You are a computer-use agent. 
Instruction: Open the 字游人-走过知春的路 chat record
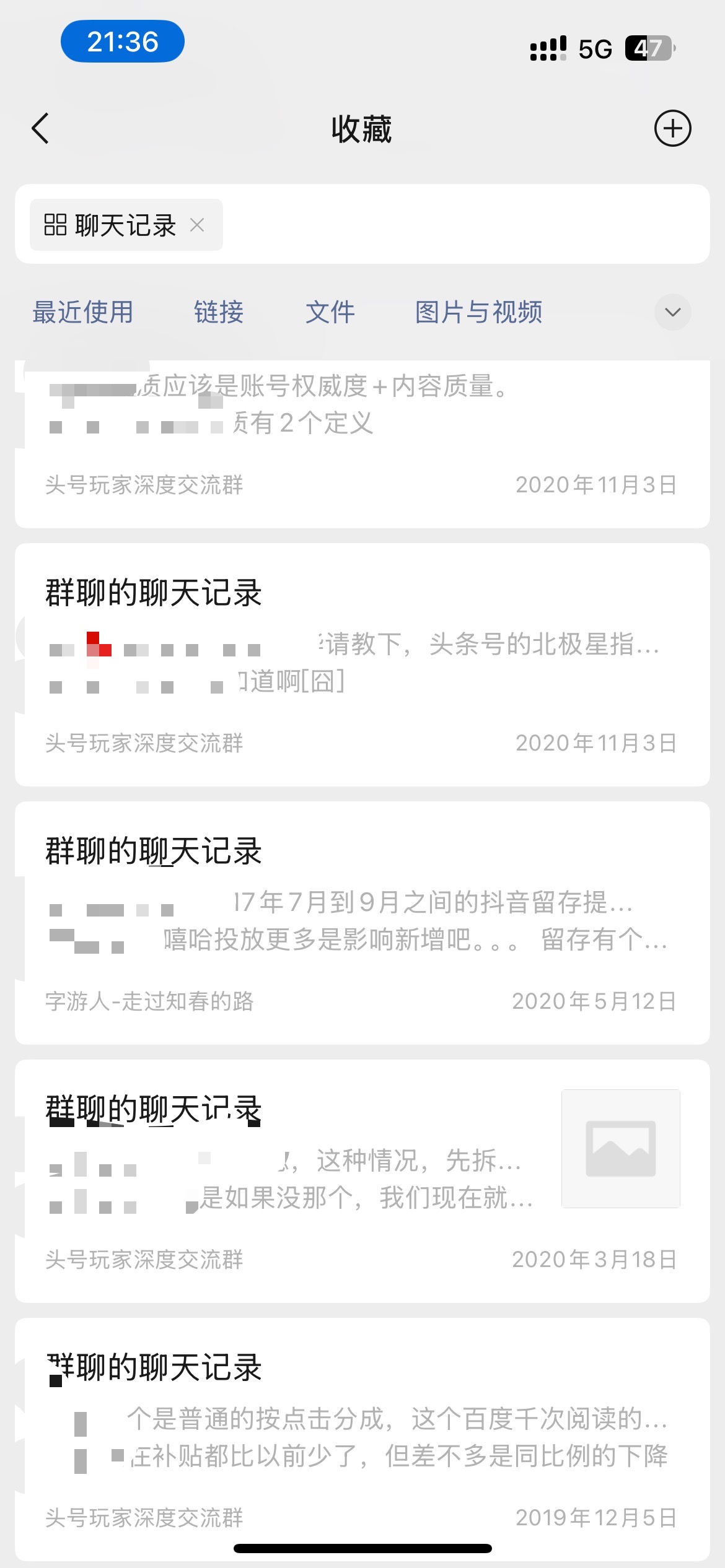[x=362, y=922]
